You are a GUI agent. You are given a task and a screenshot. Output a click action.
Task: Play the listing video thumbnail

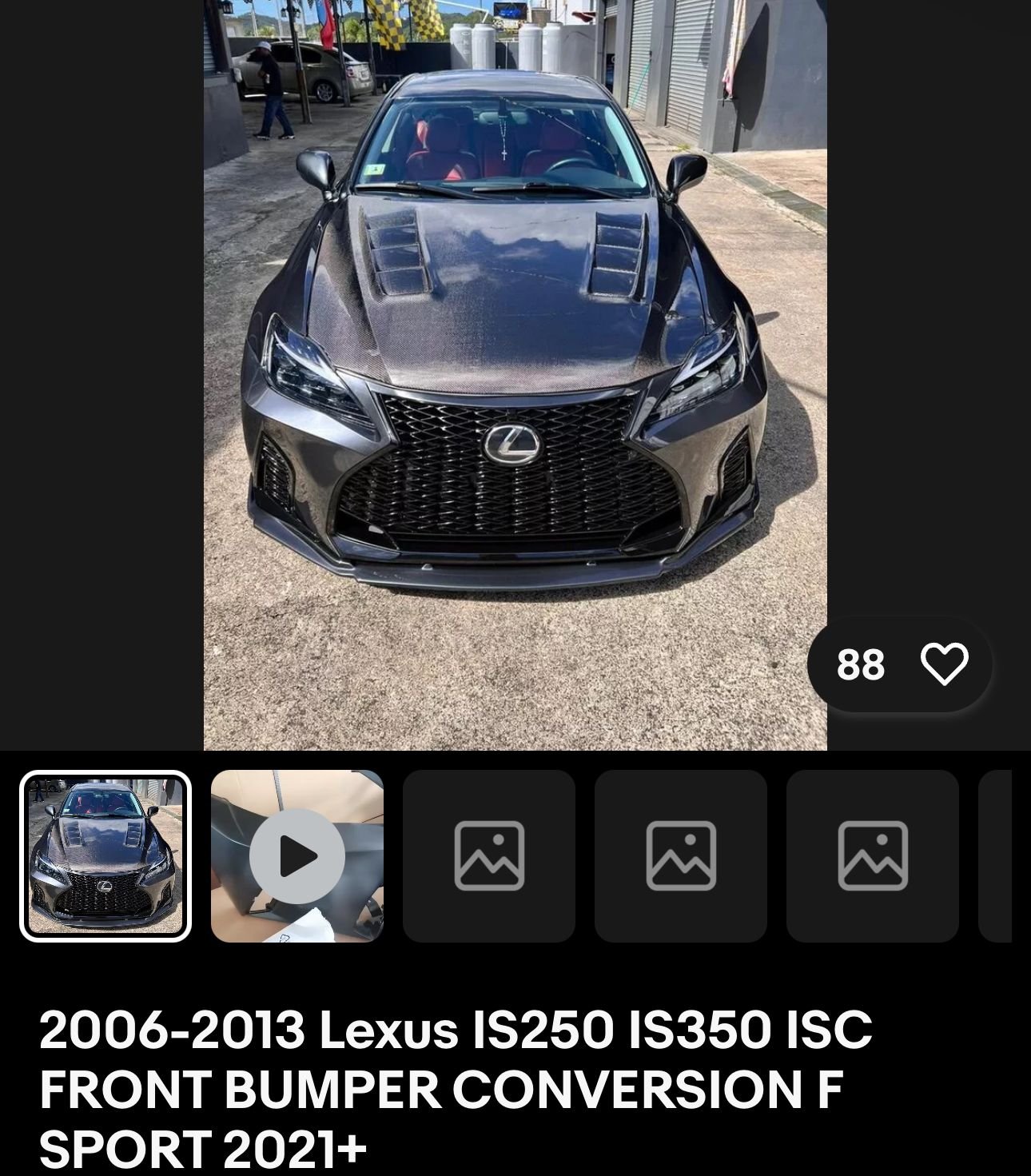tap(297, 856)
